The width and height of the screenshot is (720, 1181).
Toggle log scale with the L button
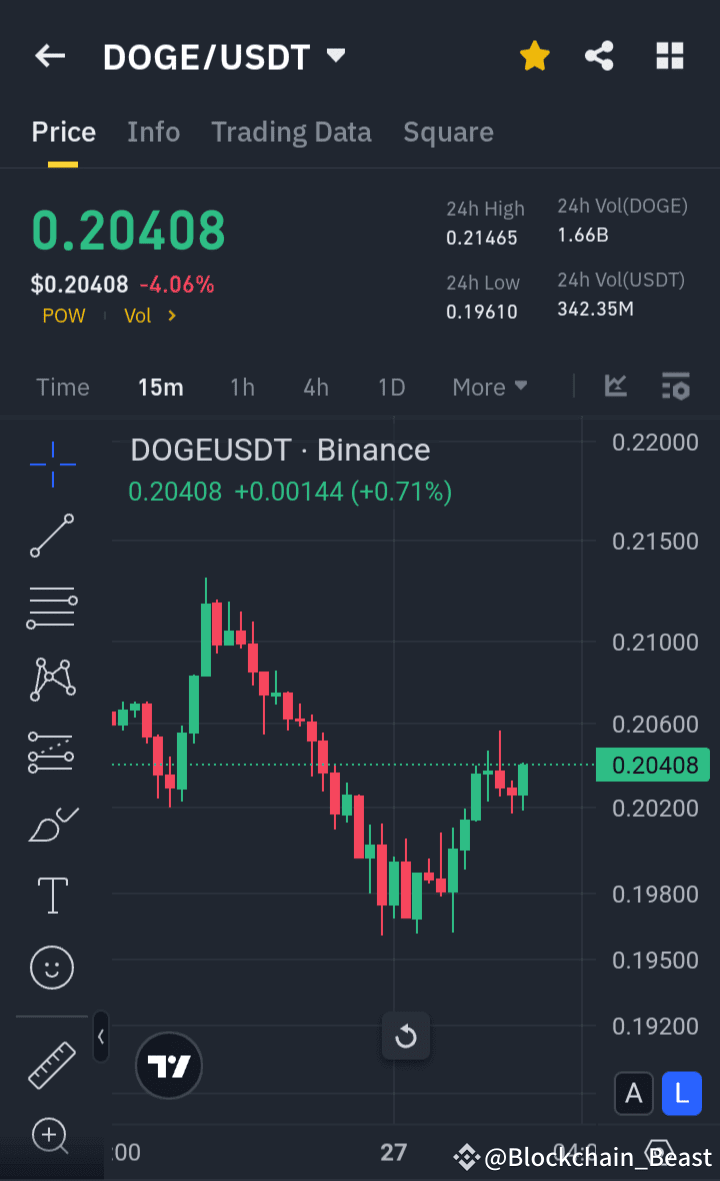[681, 1093]
